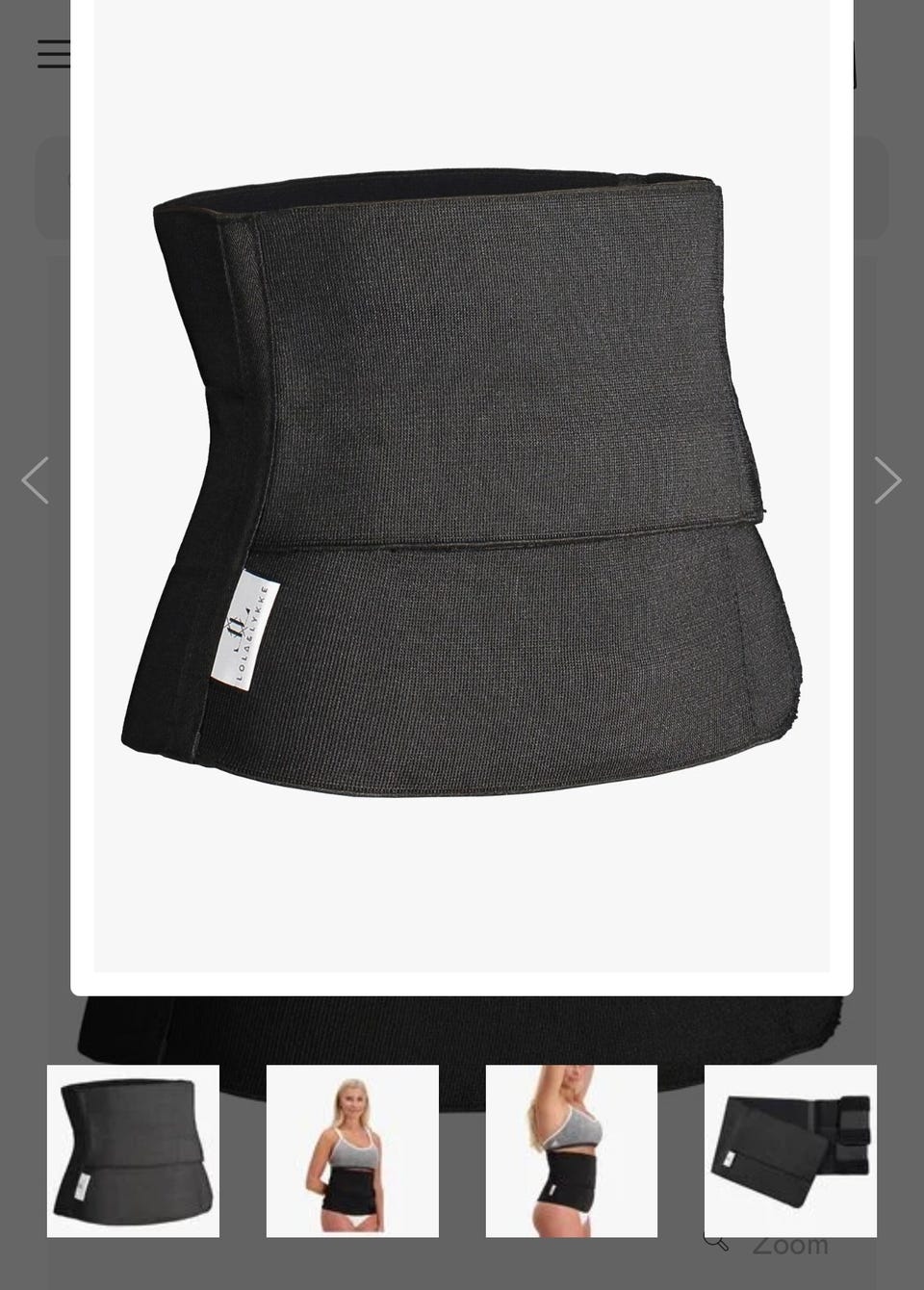The height and width of the screenshot is (1290, 924).
Task: Select the unwrapped belt thumbnail
Action: (790, 1150)
